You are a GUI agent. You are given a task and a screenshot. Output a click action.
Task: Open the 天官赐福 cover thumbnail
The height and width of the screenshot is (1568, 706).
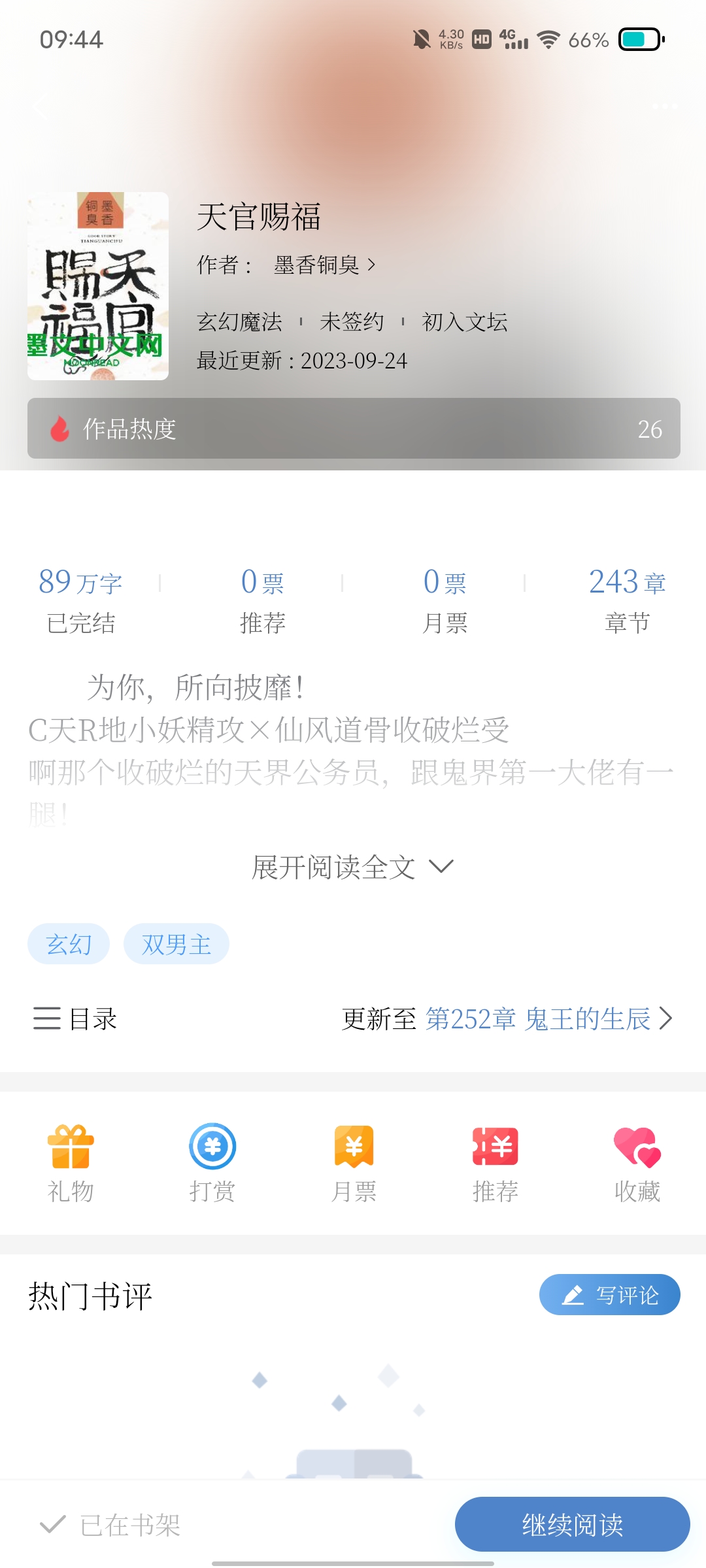(x=97, y=285)
